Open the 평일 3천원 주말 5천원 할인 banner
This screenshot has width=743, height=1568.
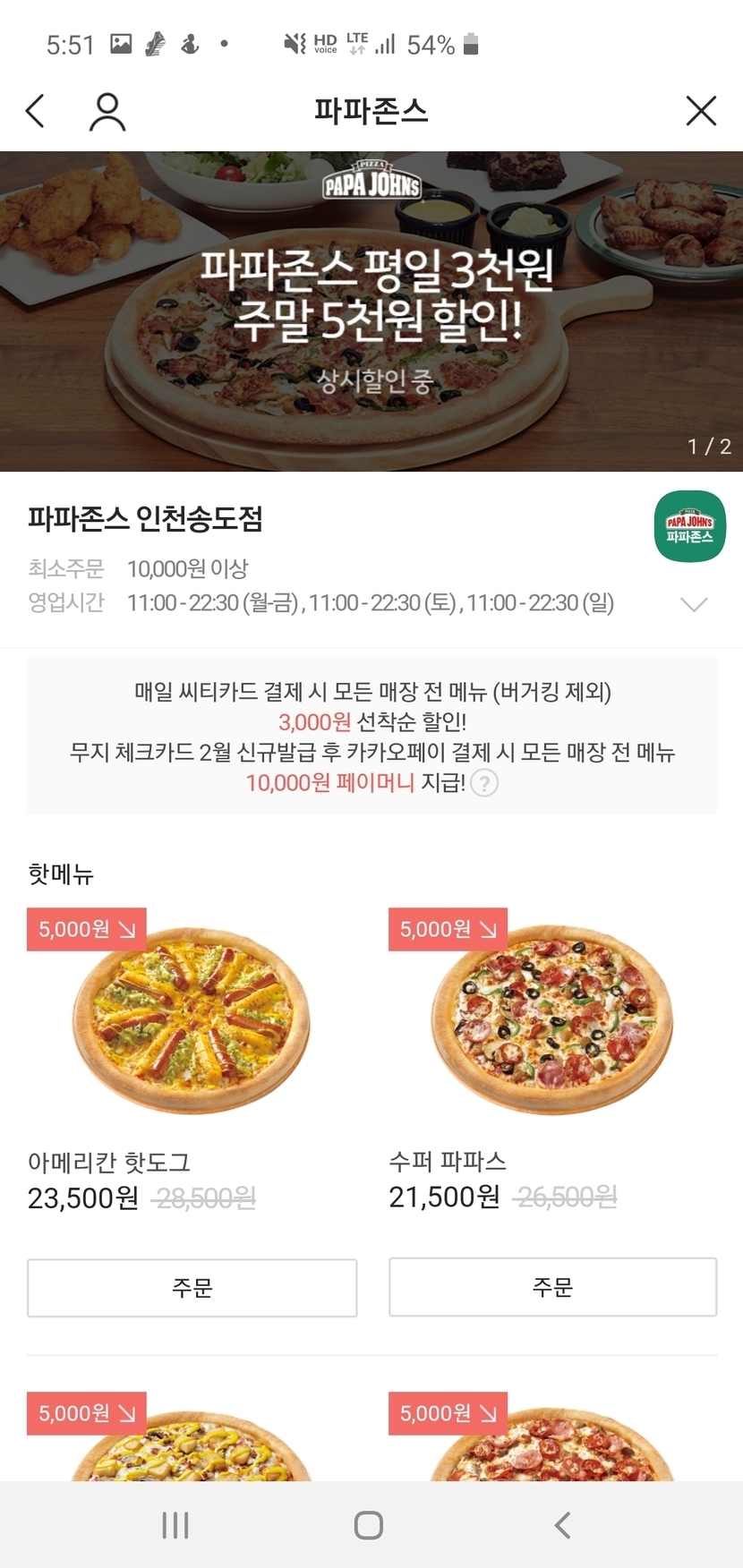pos(371,311)
